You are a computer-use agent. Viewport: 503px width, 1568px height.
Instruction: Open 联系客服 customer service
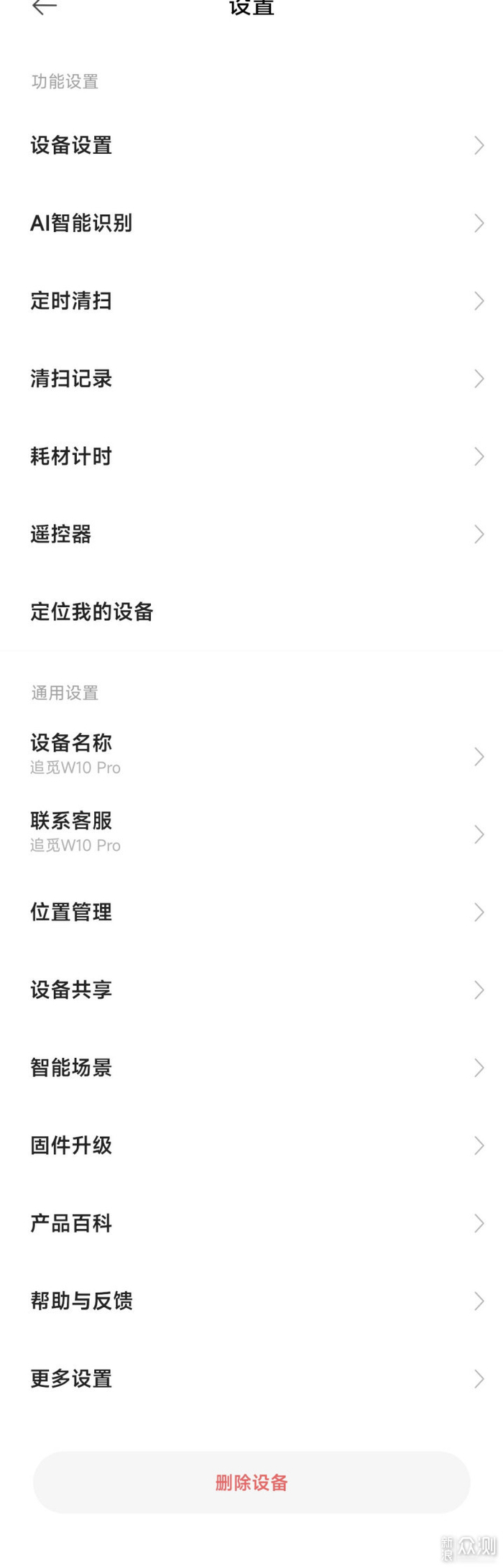(x=251, y=832)
